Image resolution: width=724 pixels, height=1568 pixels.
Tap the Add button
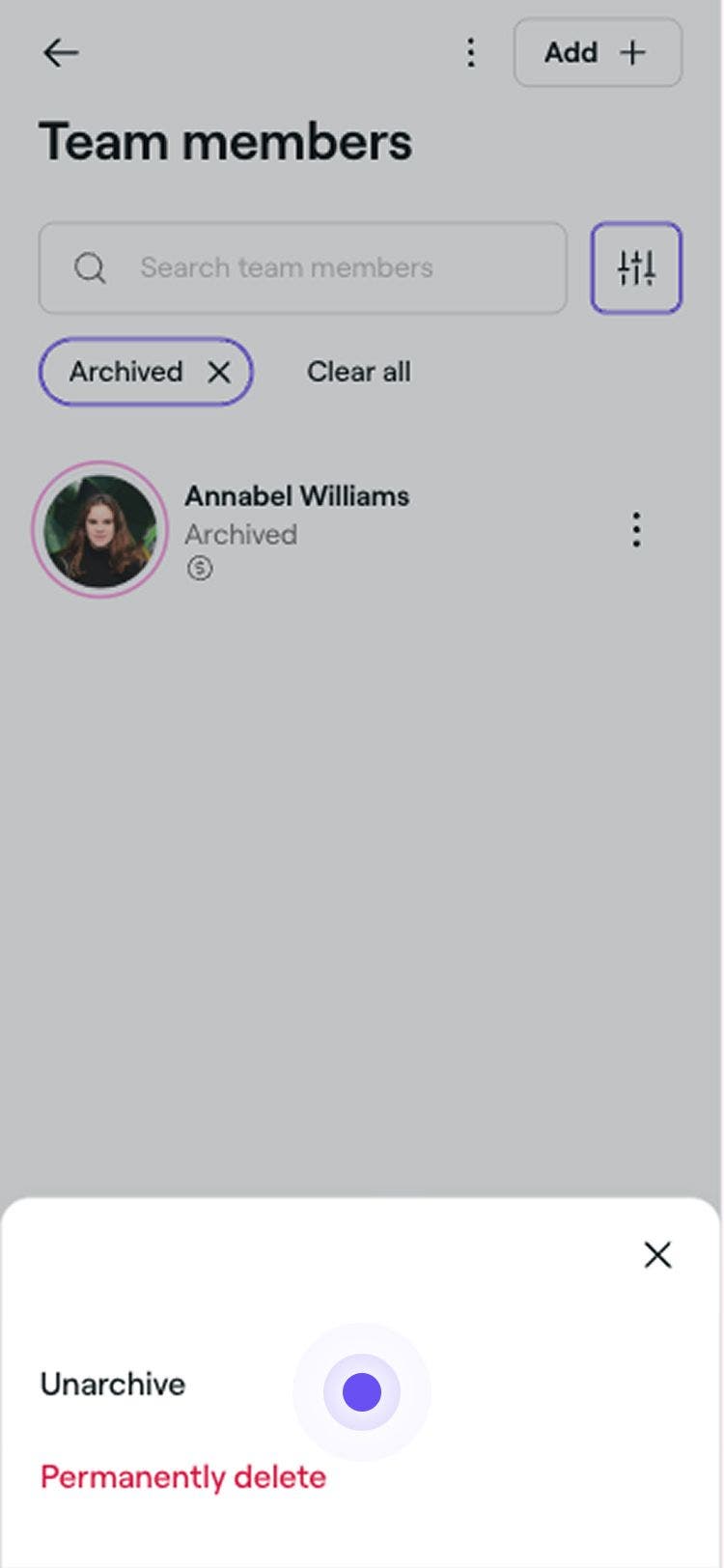click(598, 52)
